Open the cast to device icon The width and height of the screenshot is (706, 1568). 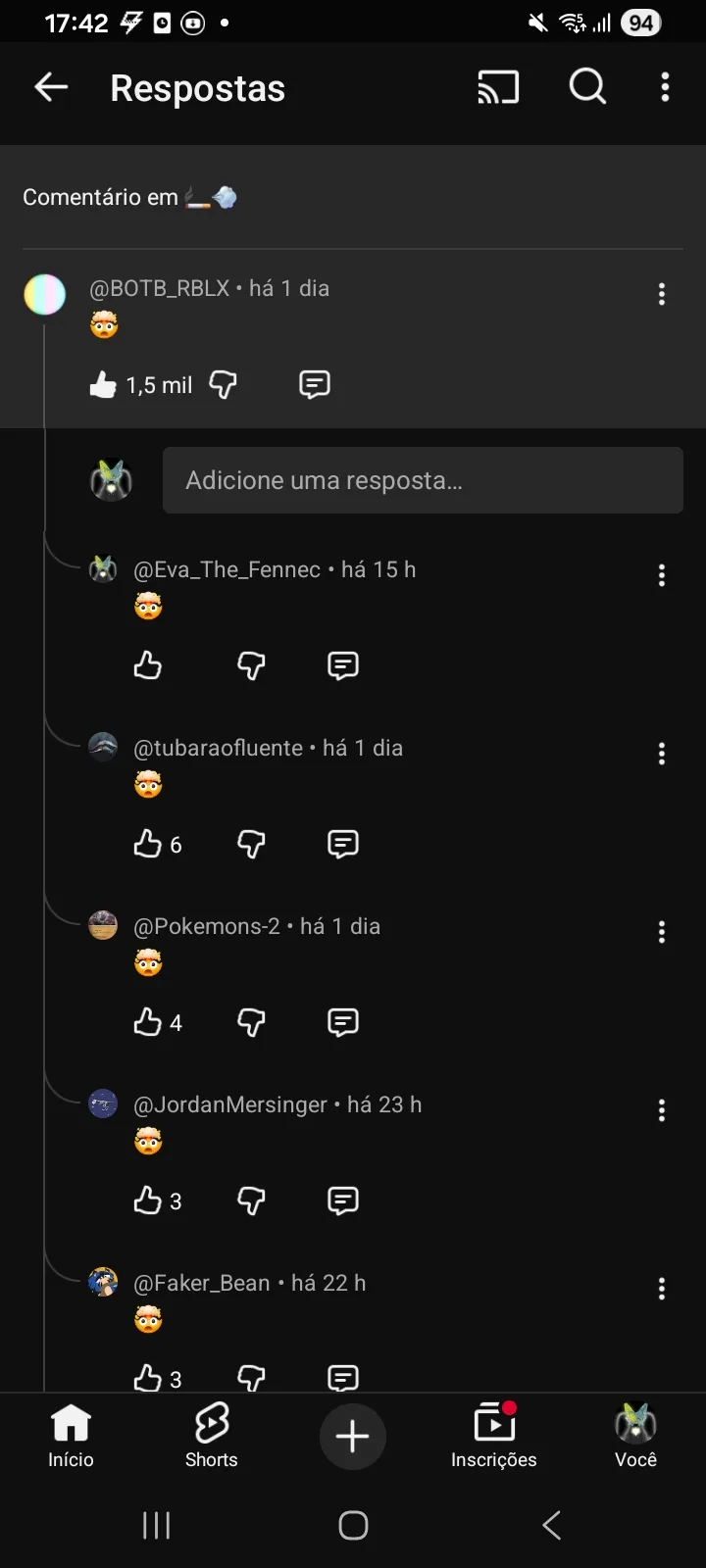[498, 88]
